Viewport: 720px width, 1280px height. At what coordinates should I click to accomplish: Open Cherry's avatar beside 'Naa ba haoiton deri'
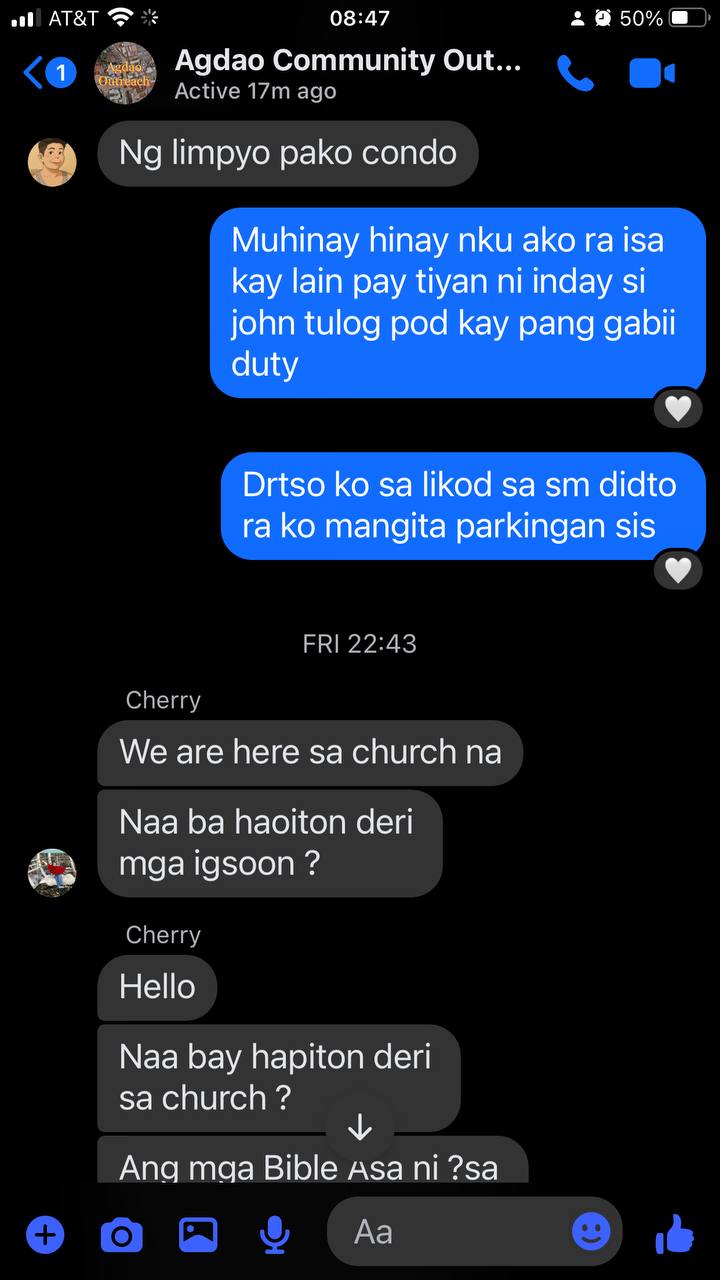pyautogui.click(x=52, y=872)
